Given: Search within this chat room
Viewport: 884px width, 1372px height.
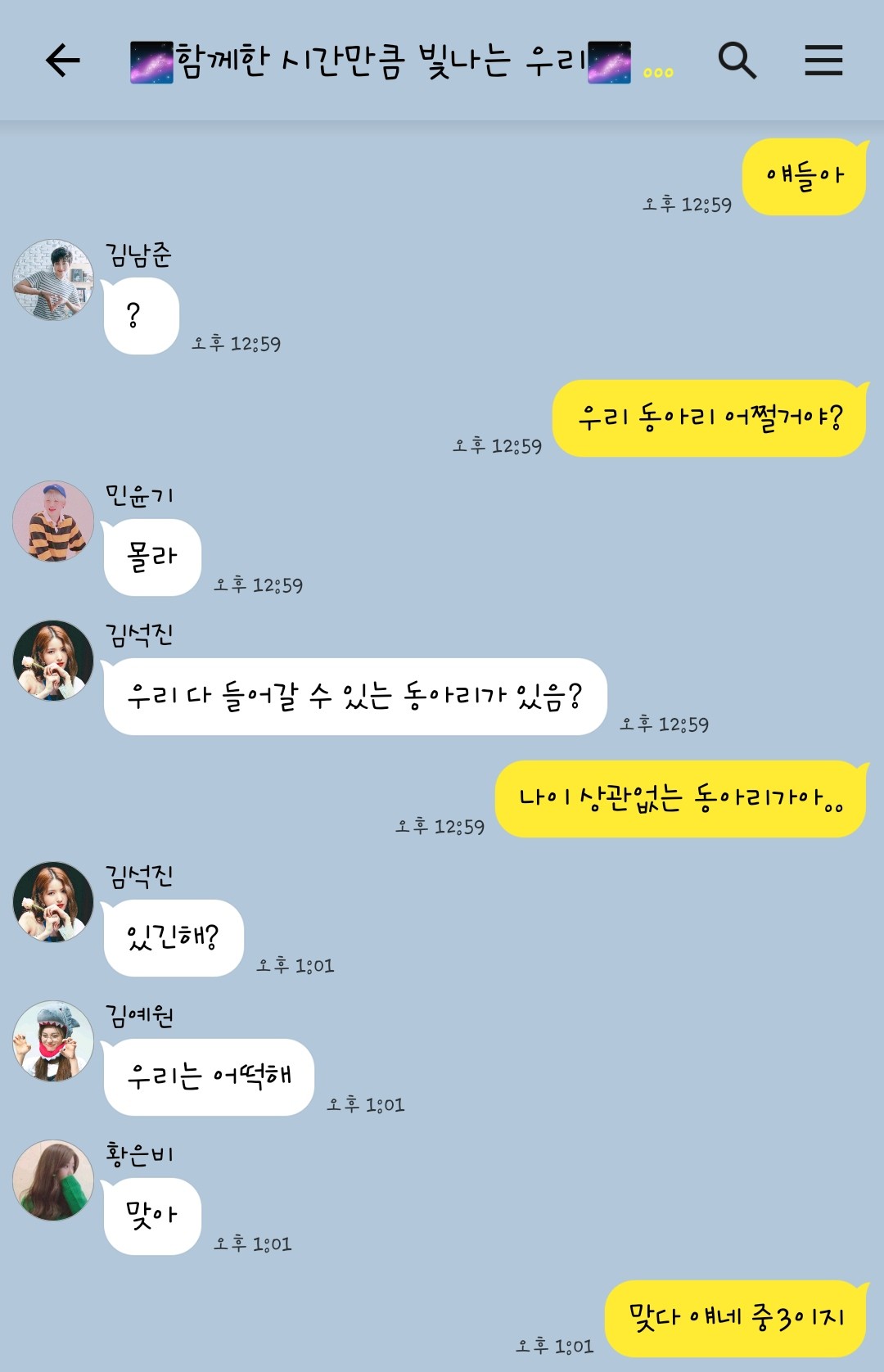Looking at the screenshot, I should (737, 61).
